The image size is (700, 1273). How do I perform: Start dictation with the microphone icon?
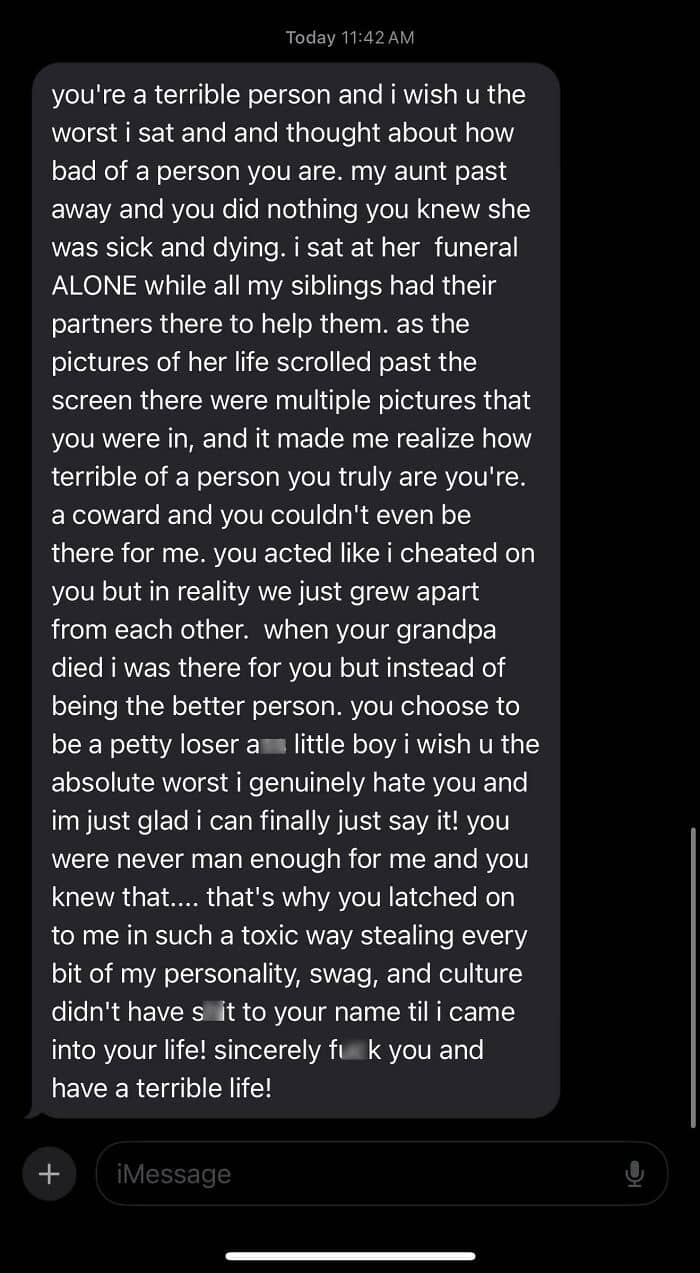[634, 1174]
